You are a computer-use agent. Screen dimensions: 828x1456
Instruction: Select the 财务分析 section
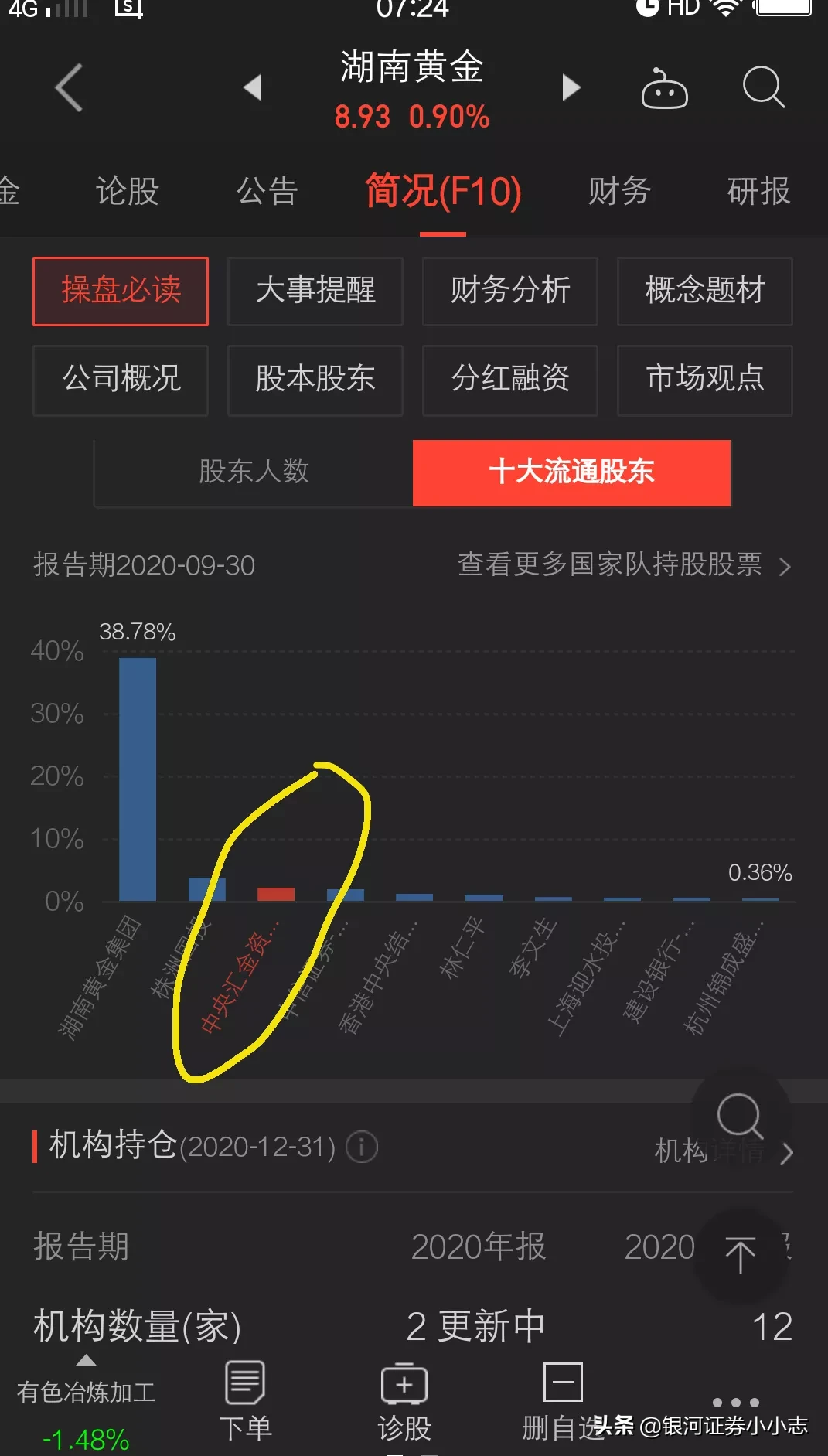coord(509,291)
